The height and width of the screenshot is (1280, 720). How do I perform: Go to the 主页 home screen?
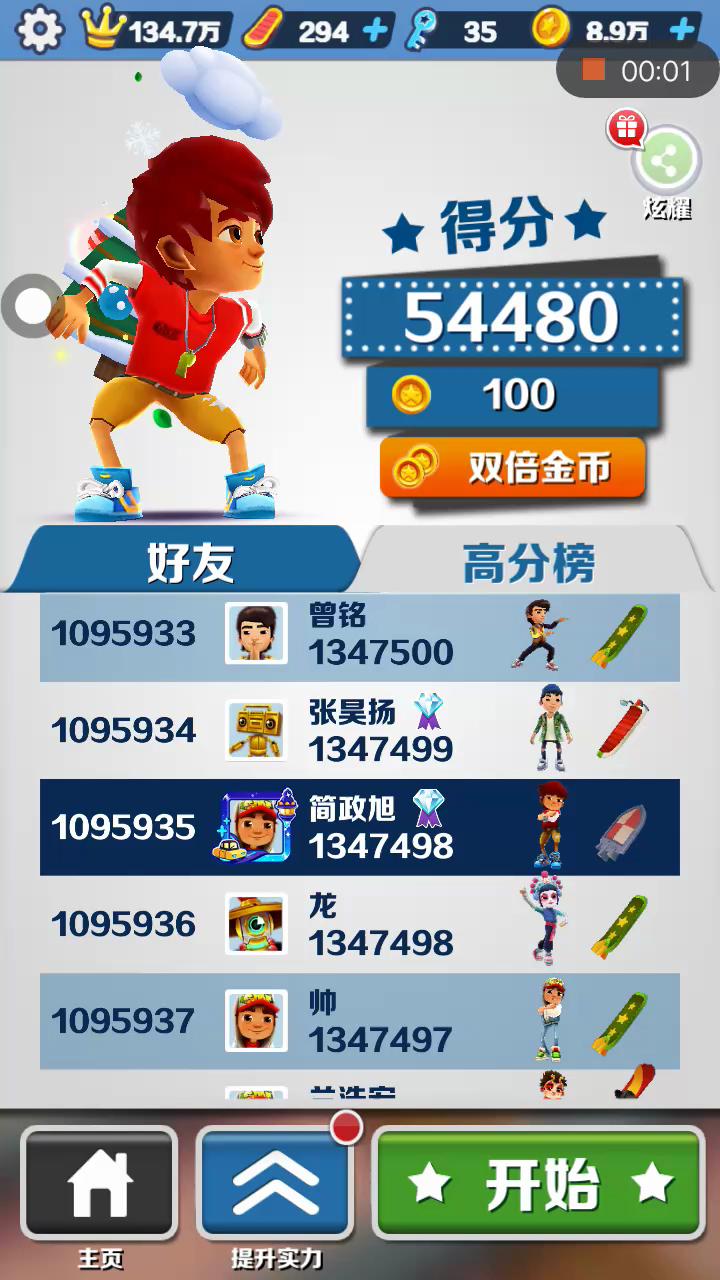click(99, 1185)
